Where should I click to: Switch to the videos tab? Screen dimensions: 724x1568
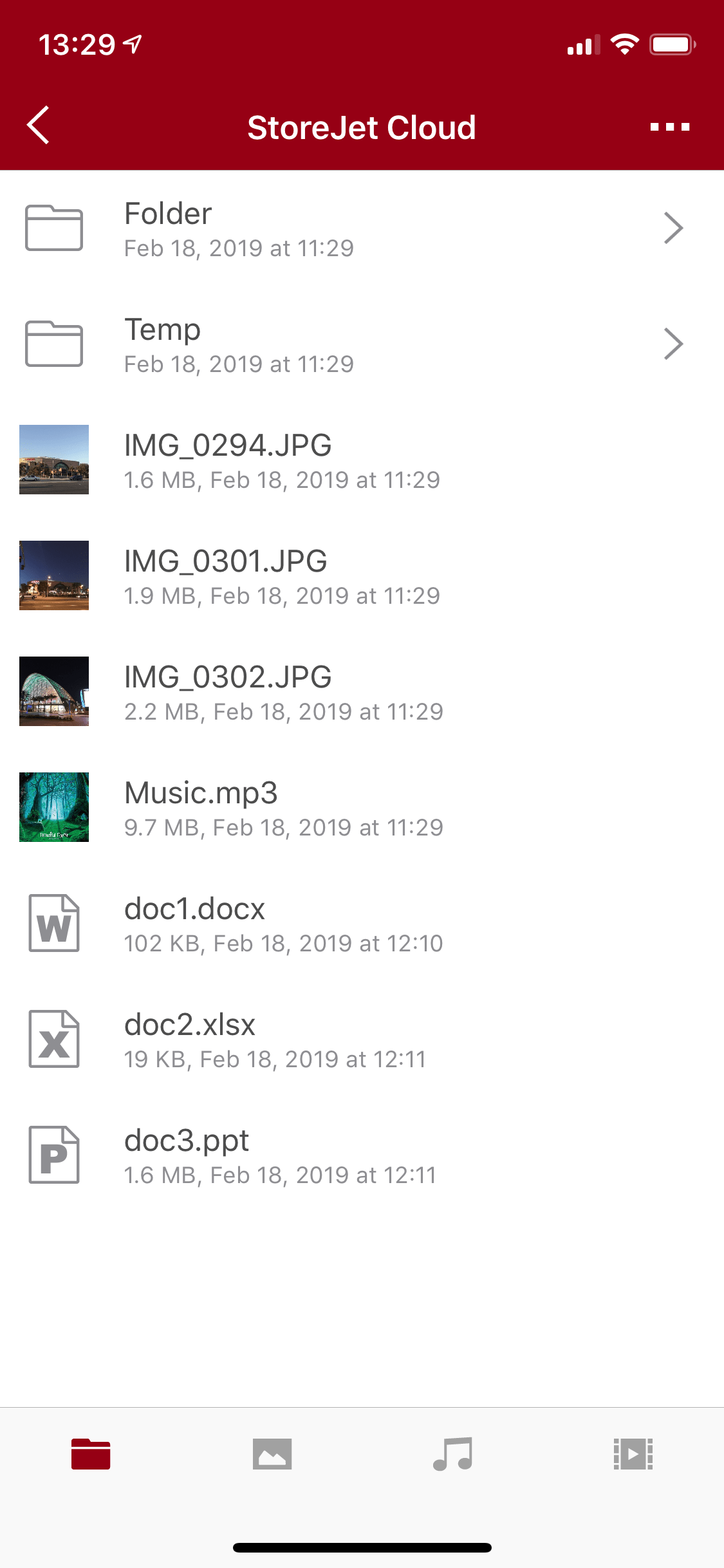tap(633, 1454)
